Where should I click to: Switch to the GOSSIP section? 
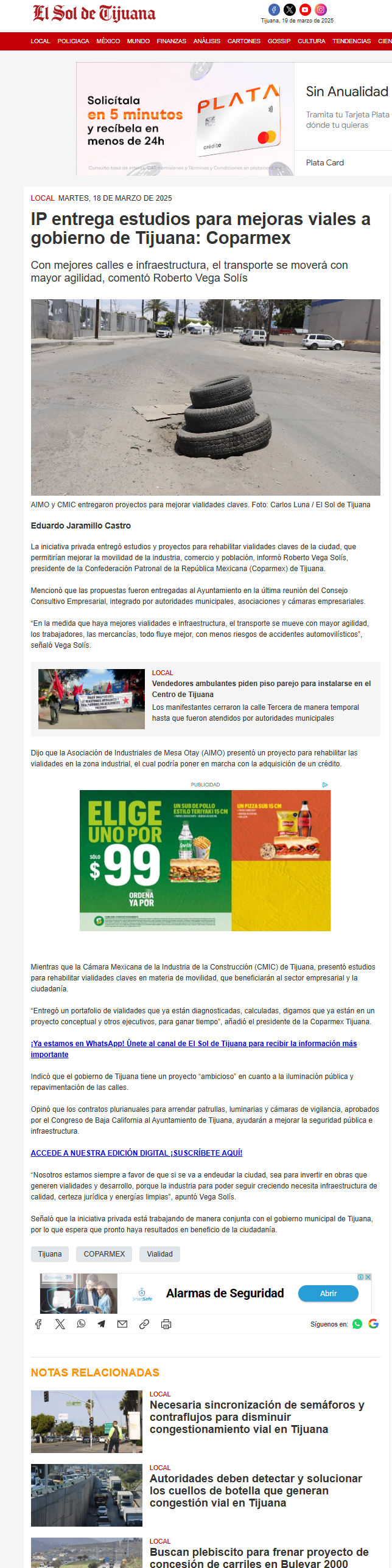click(x=279, y=41)
